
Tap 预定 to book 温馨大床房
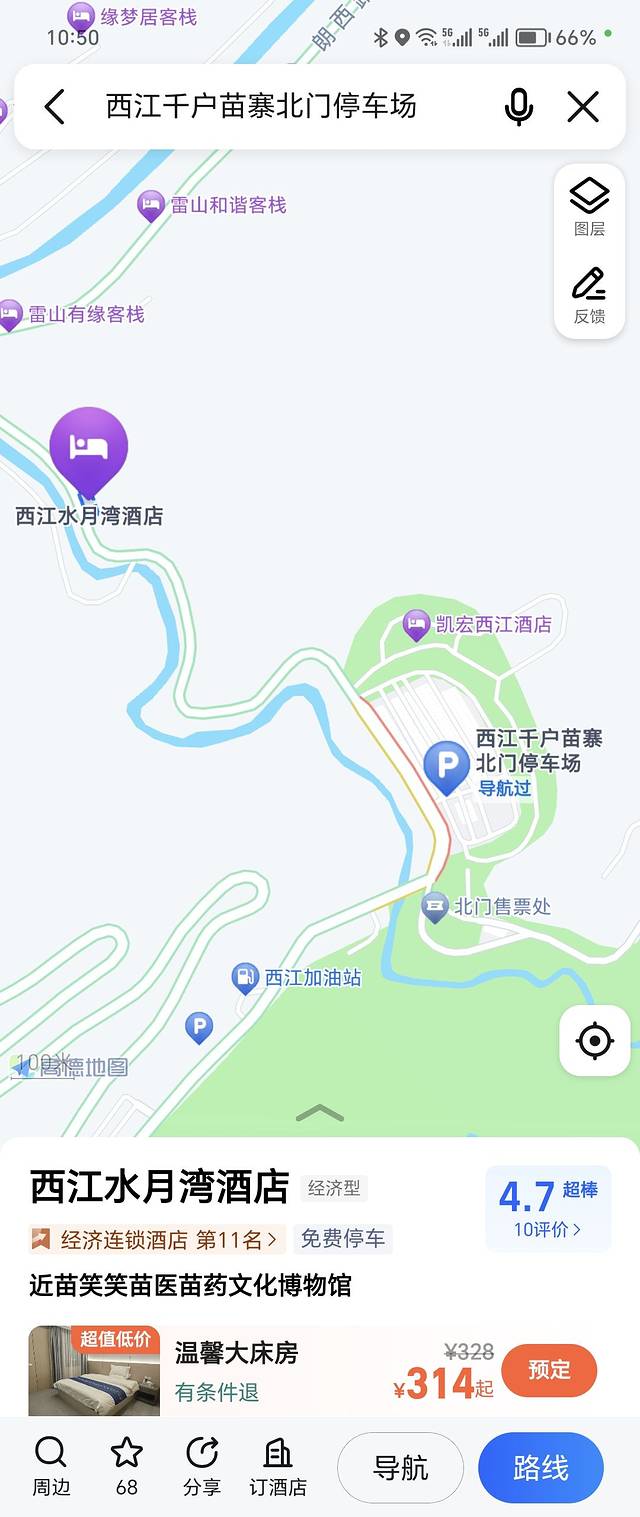click(x=549, y=1370)
